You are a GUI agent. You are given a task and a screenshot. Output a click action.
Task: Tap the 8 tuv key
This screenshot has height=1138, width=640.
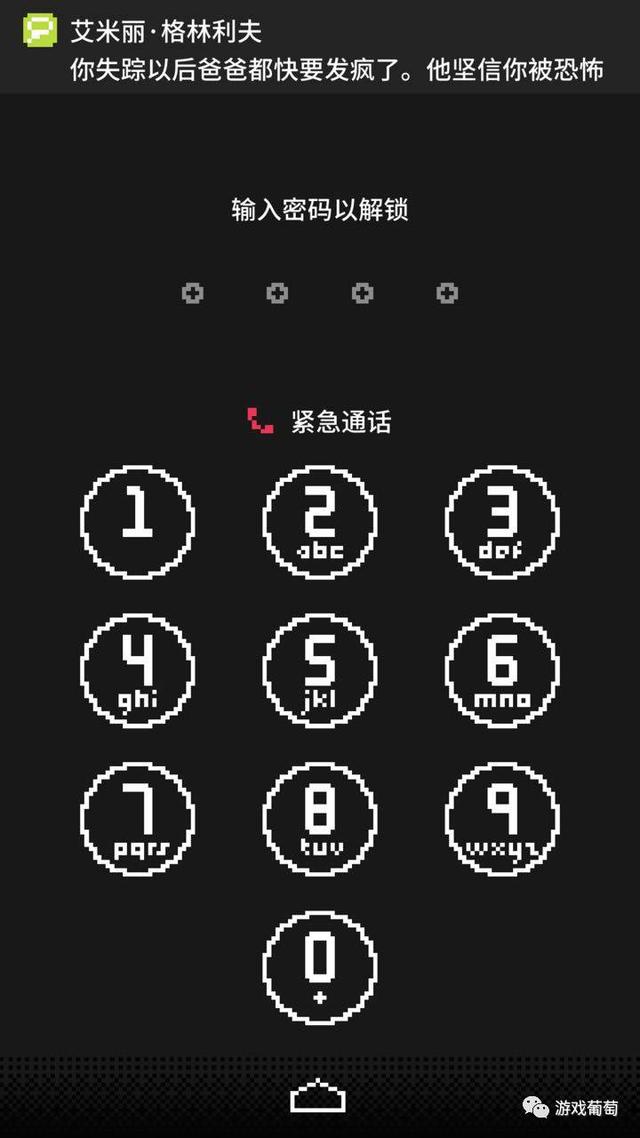point(320,817)
